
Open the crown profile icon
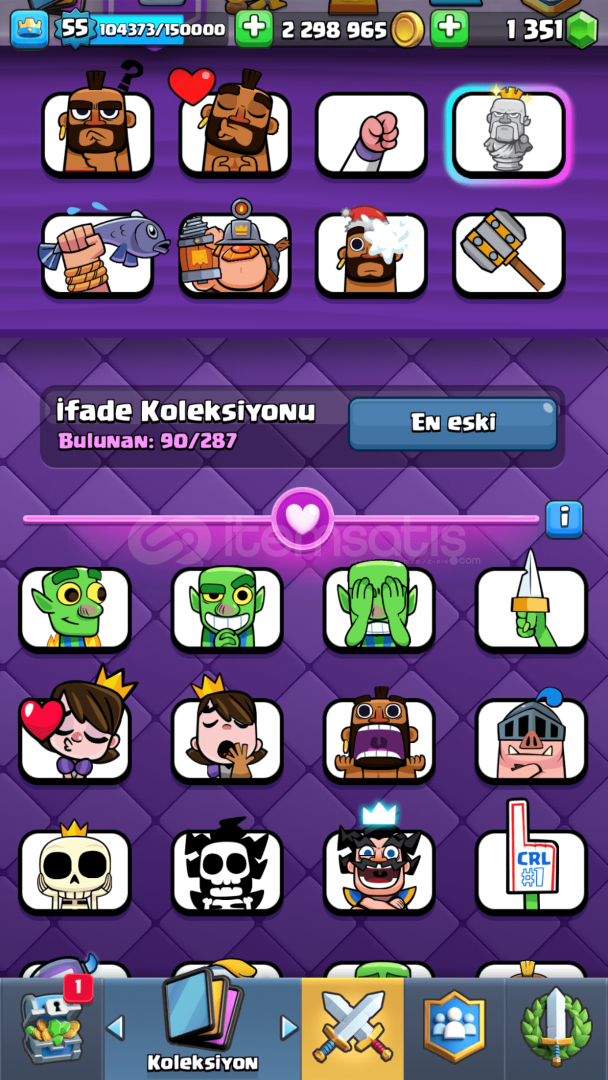click(x=30, y=29)
